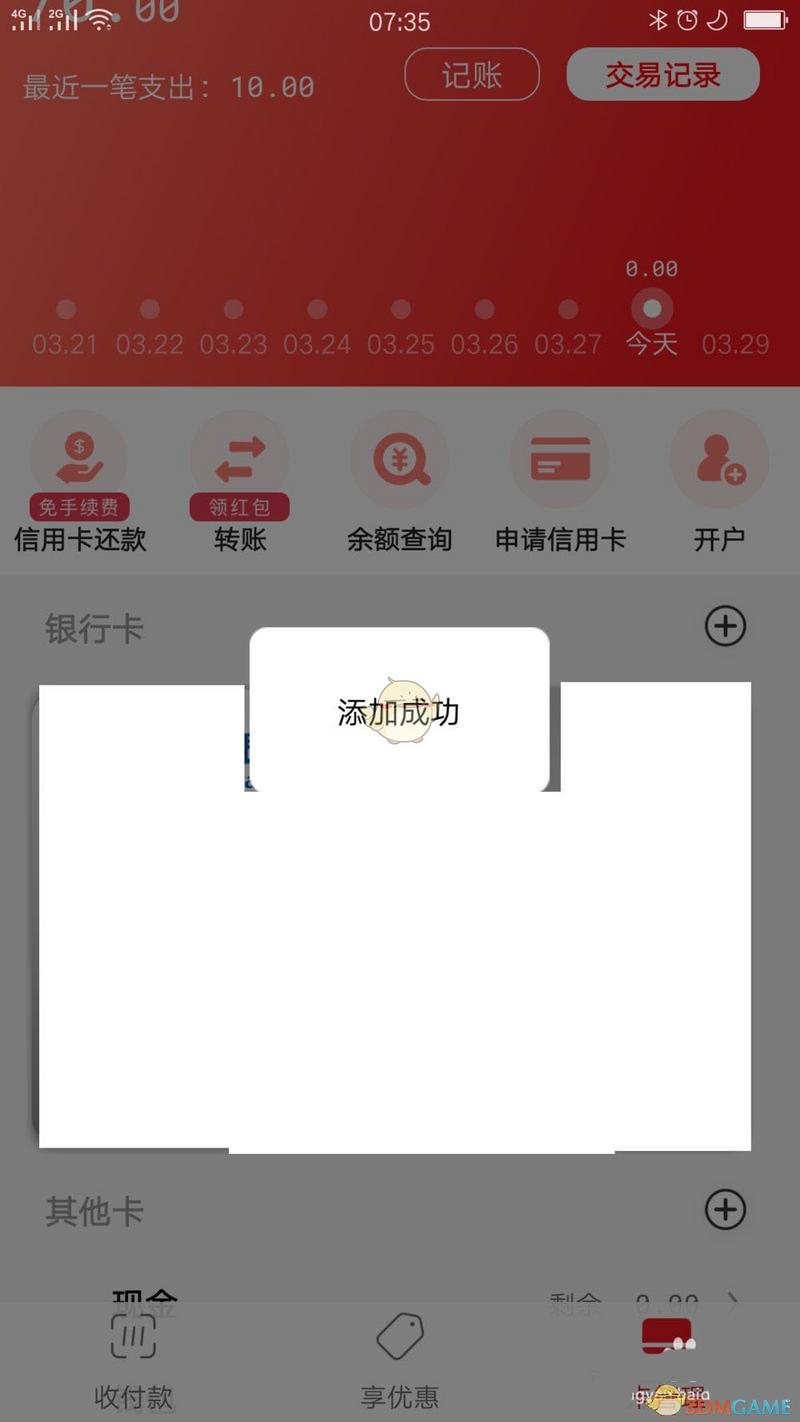Tap the plus button beside 其他卡
This screenshot has height=1422, width=800.
click(x=724, y=1209)
